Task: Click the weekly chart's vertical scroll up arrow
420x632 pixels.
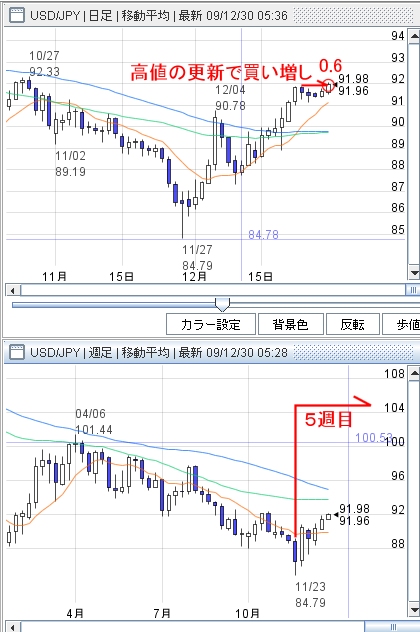Action: [x=414, y=374]
